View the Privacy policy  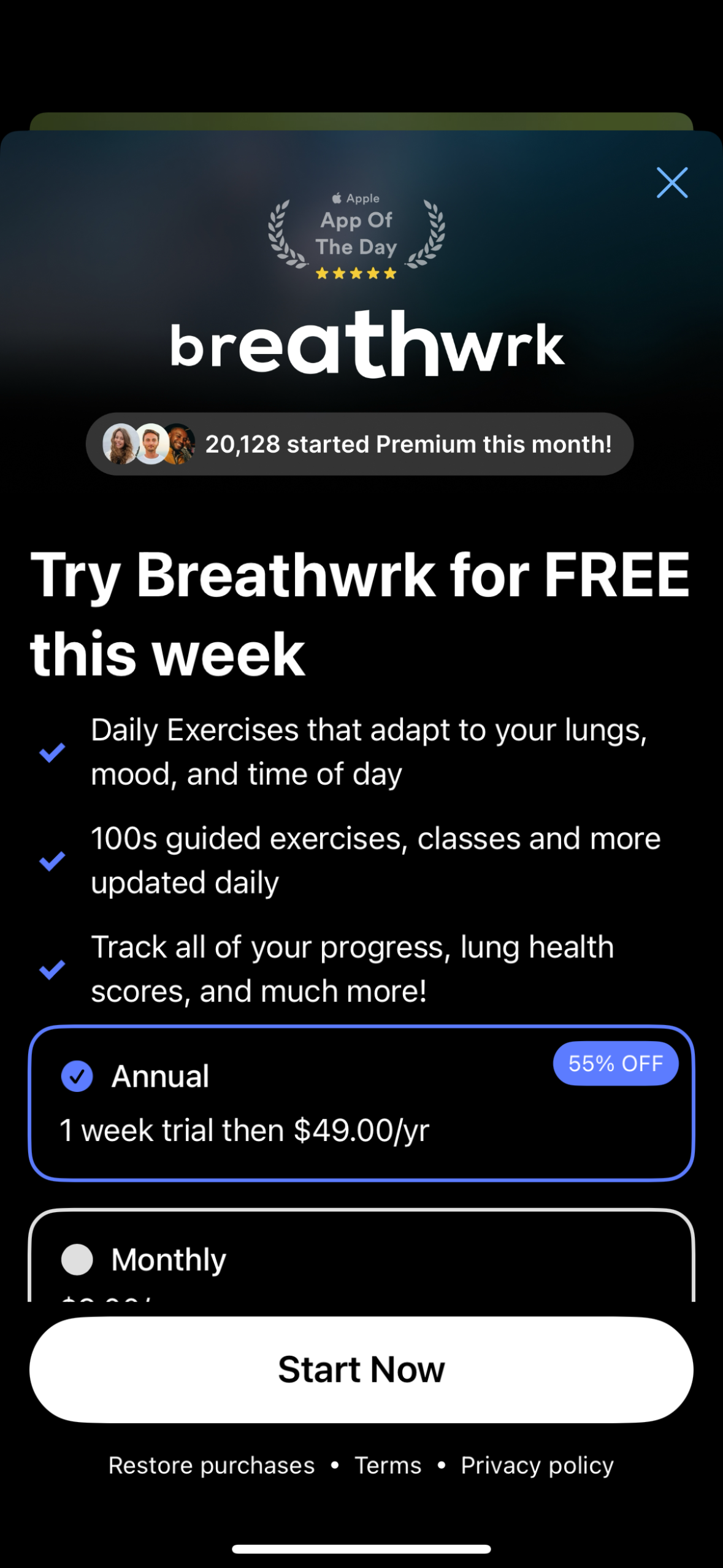(x=536, y=1465)
